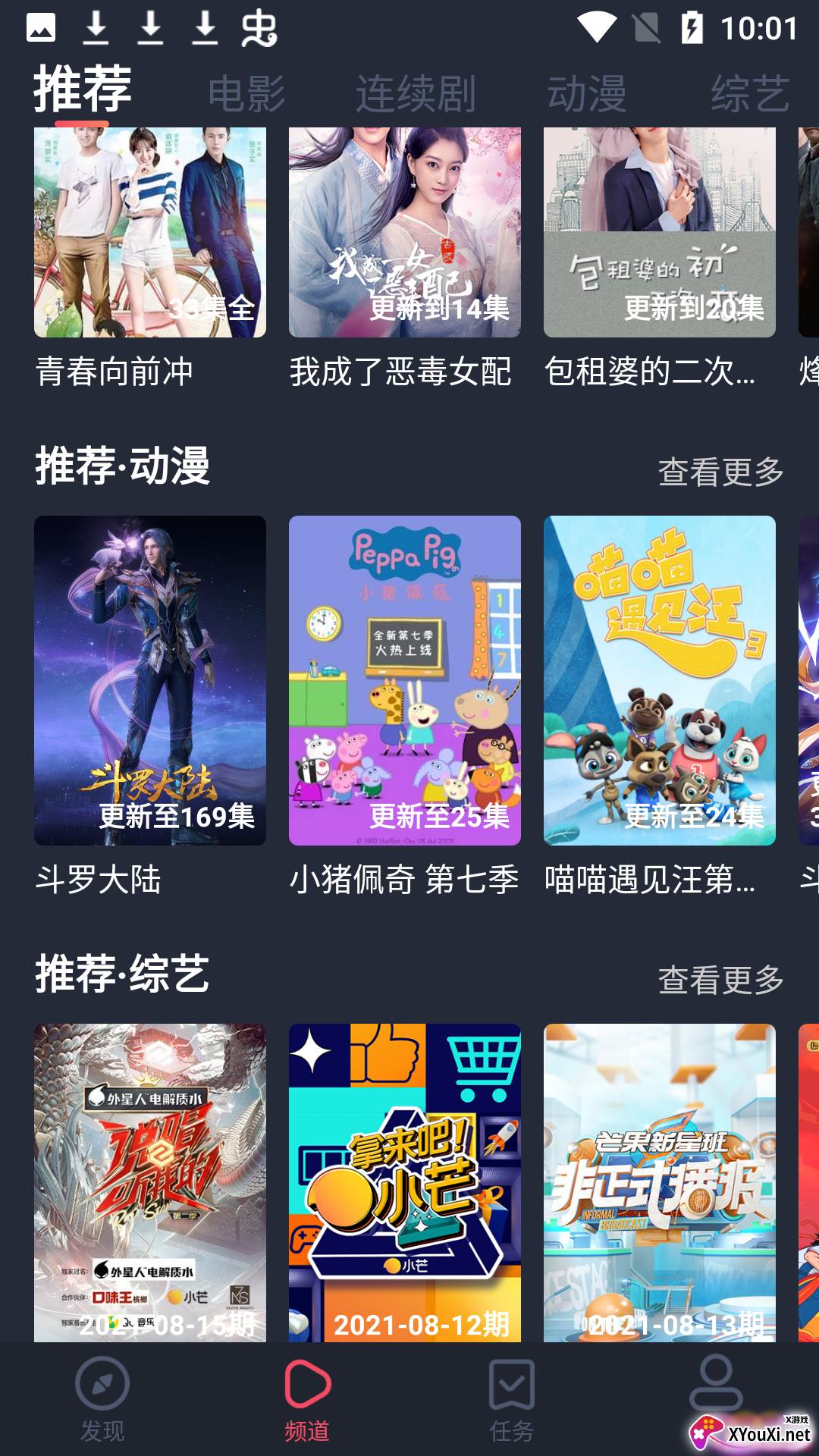Open the 喵喵遇见汪 anime card
819x1456 pixels.
660,680
